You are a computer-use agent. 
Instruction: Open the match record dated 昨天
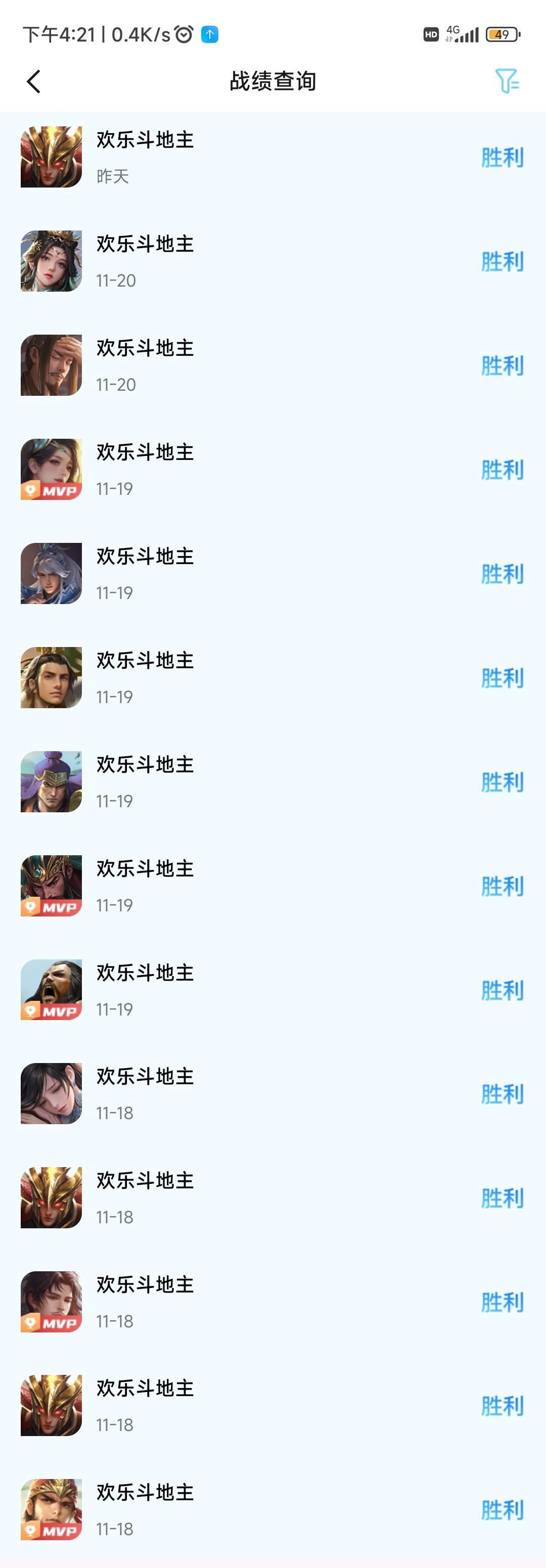272,157
